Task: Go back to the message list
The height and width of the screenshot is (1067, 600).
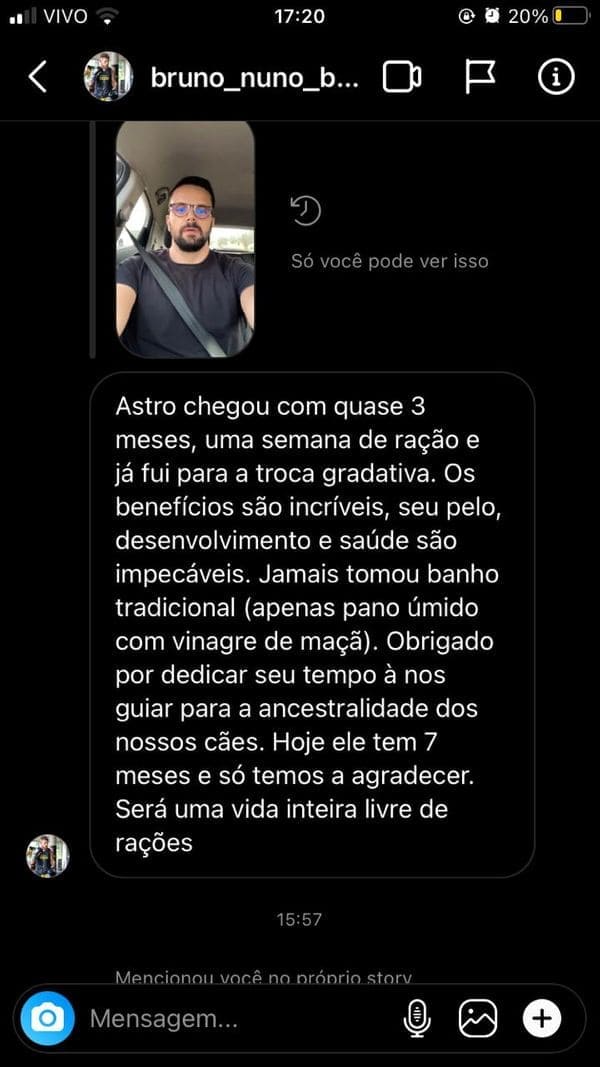Action: pos(38,77)
